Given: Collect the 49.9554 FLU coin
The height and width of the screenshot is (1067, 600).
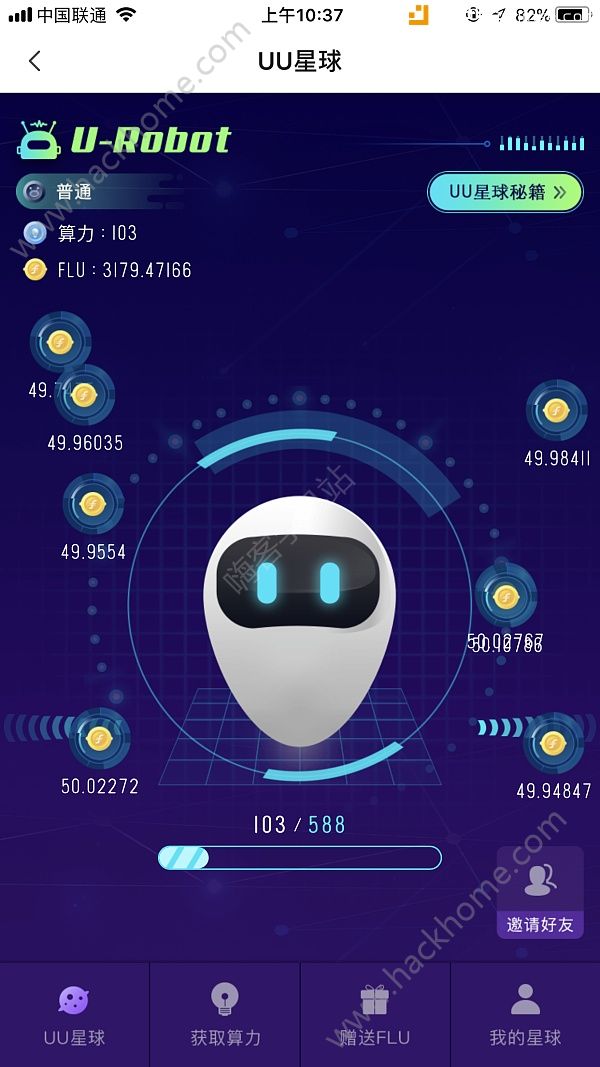Looking at the screenshot, I should 93,504.
